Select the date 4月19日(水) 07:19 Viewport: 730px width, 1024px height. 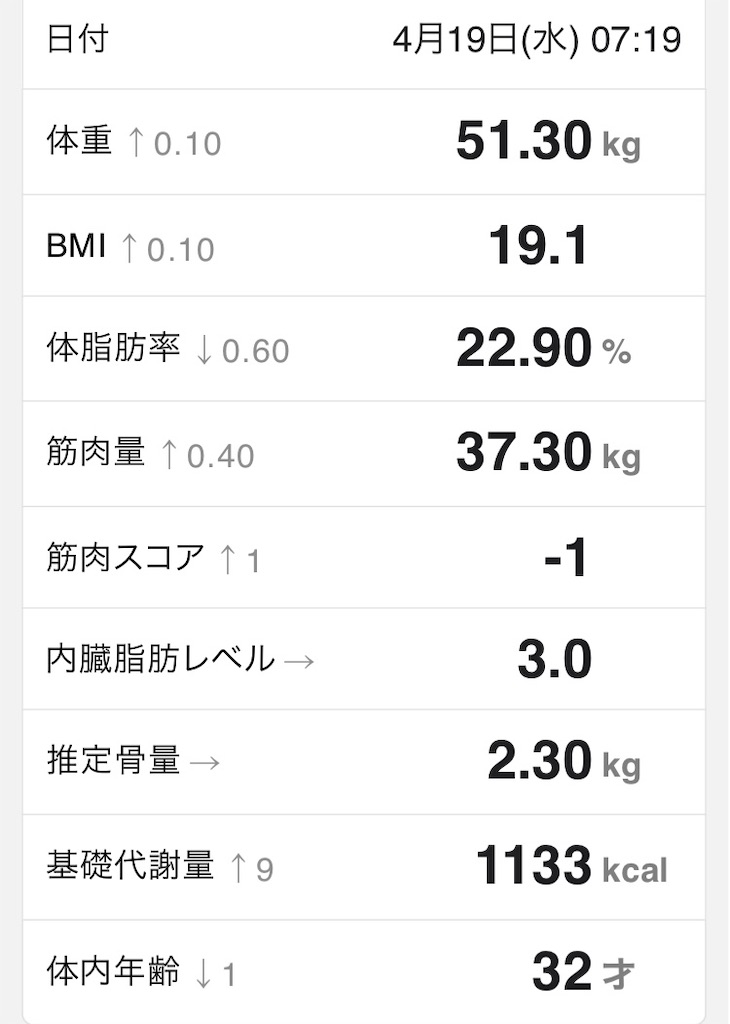tap(536, 40)
